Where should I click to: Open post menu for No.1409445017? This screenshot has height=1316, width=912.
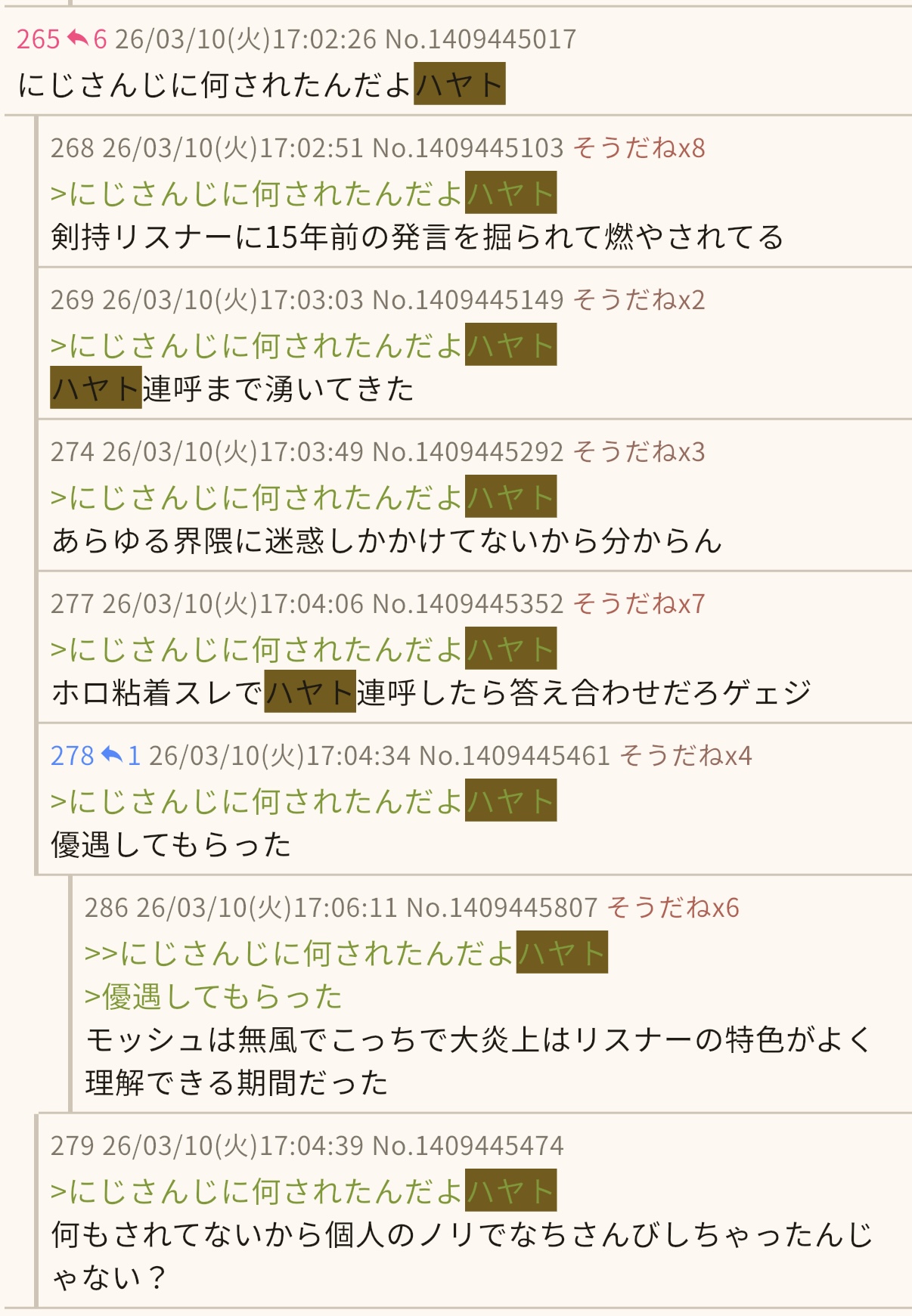(481, 39)
